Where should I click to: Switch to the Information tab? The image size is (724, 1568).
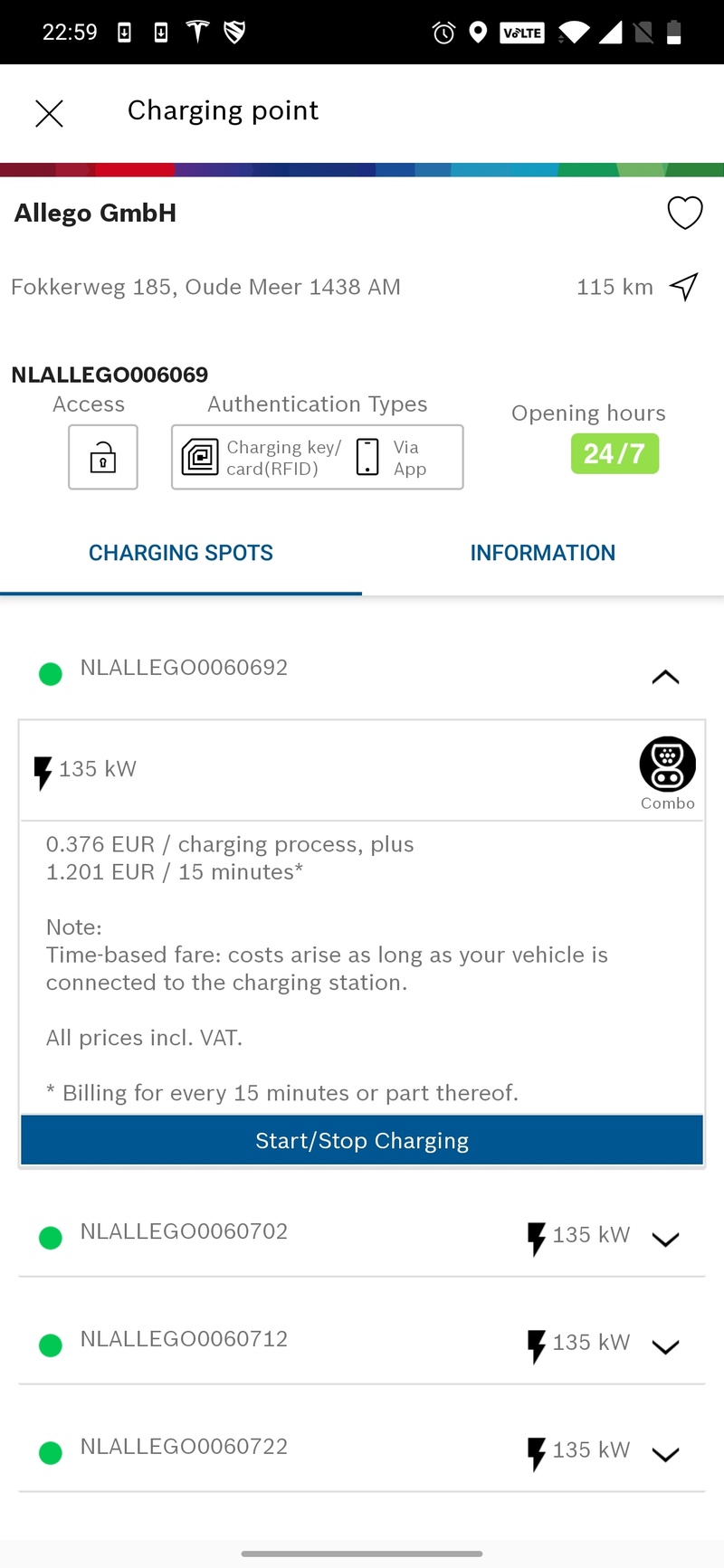(x=542, y=553)
